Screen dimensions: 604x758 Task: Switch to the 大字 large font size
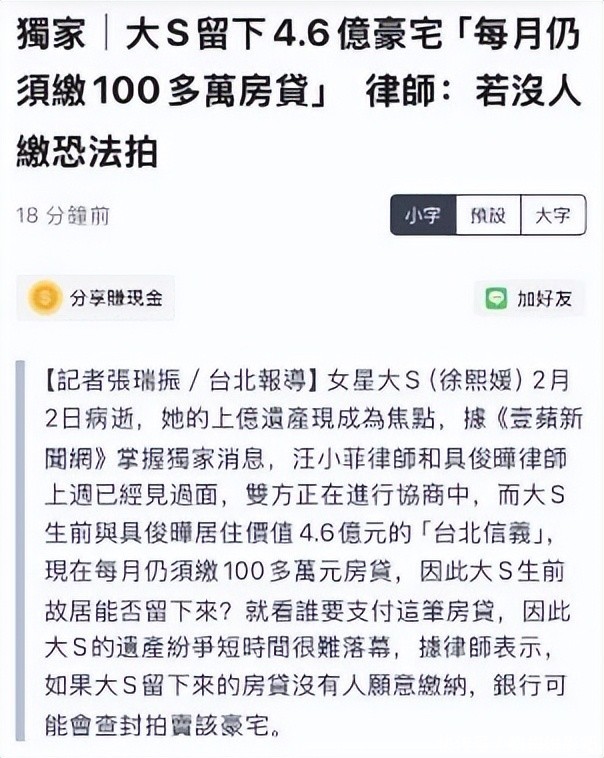552,215
